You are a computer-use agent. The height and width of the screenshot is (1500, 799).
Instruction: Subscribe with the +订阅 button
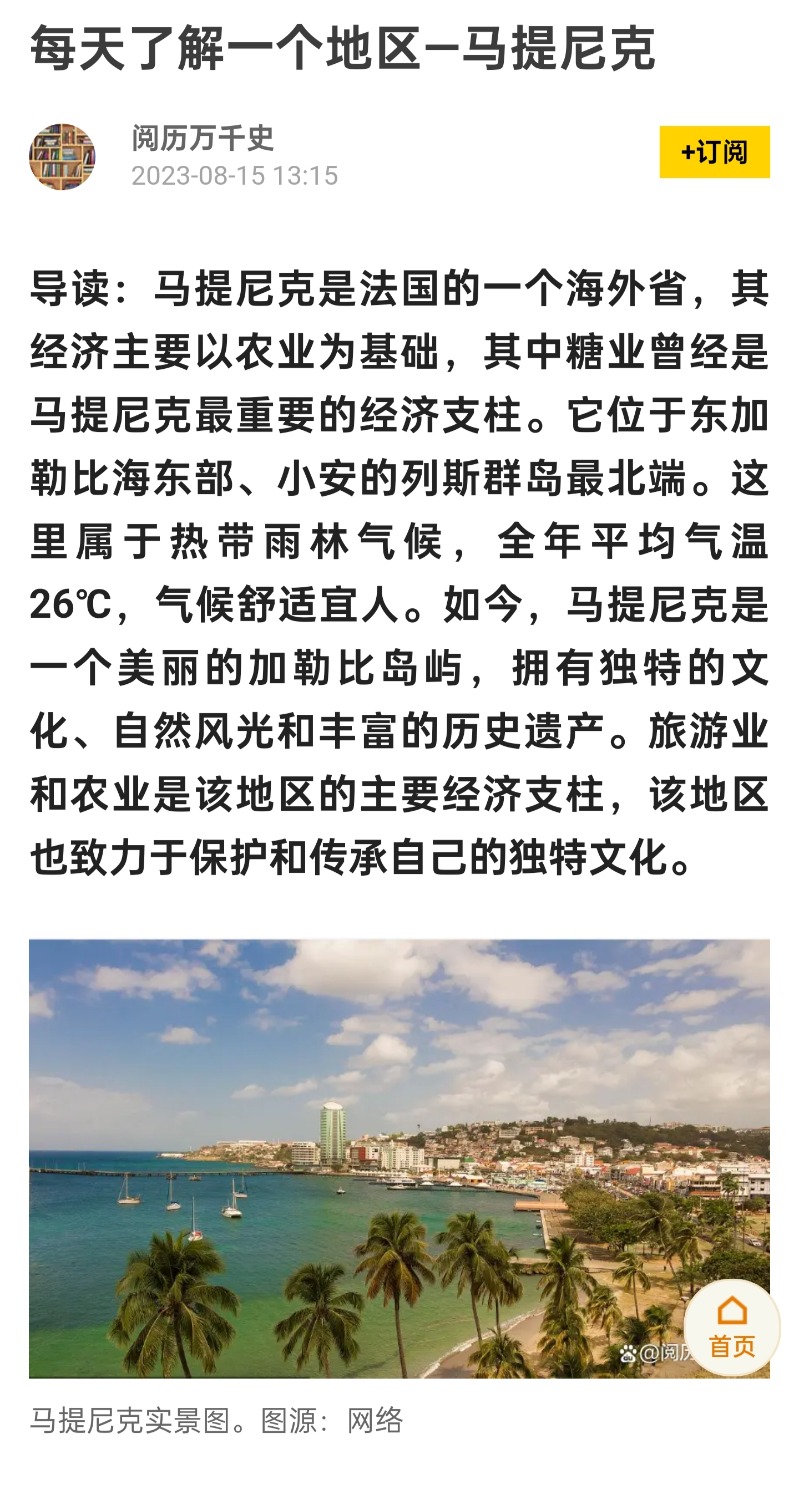pyautogui.click(x=714, y=152)
